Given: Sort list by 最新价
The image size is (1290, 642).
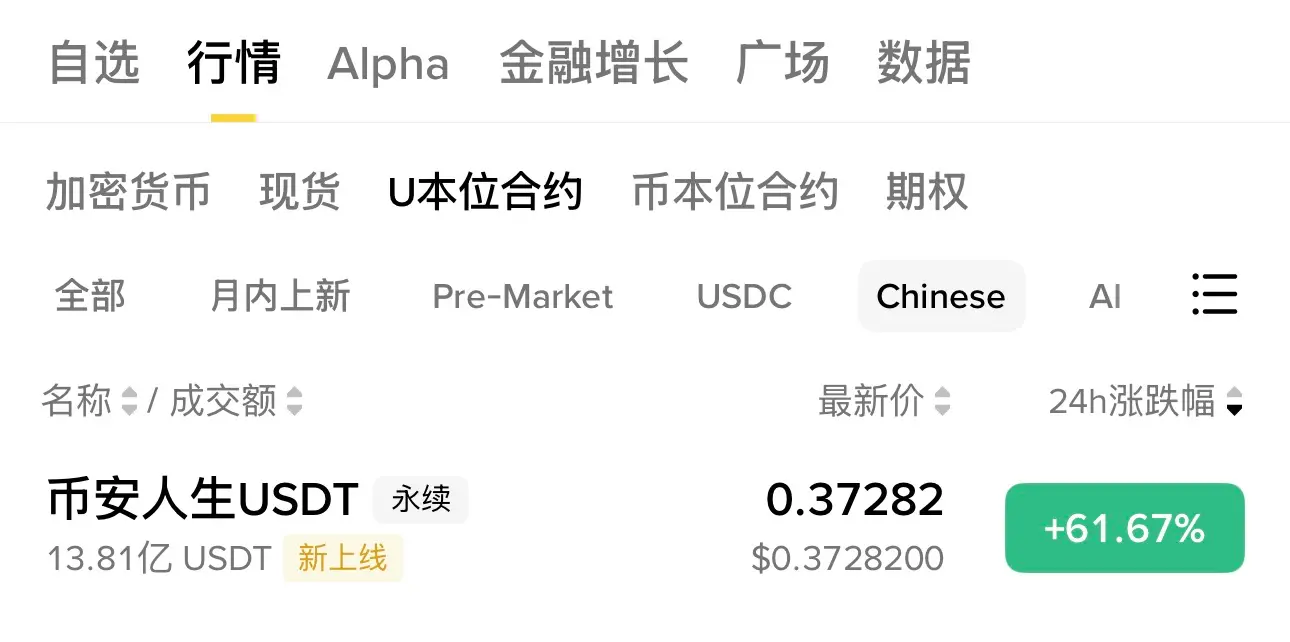Looking at the screenshot, I should 884,401.
